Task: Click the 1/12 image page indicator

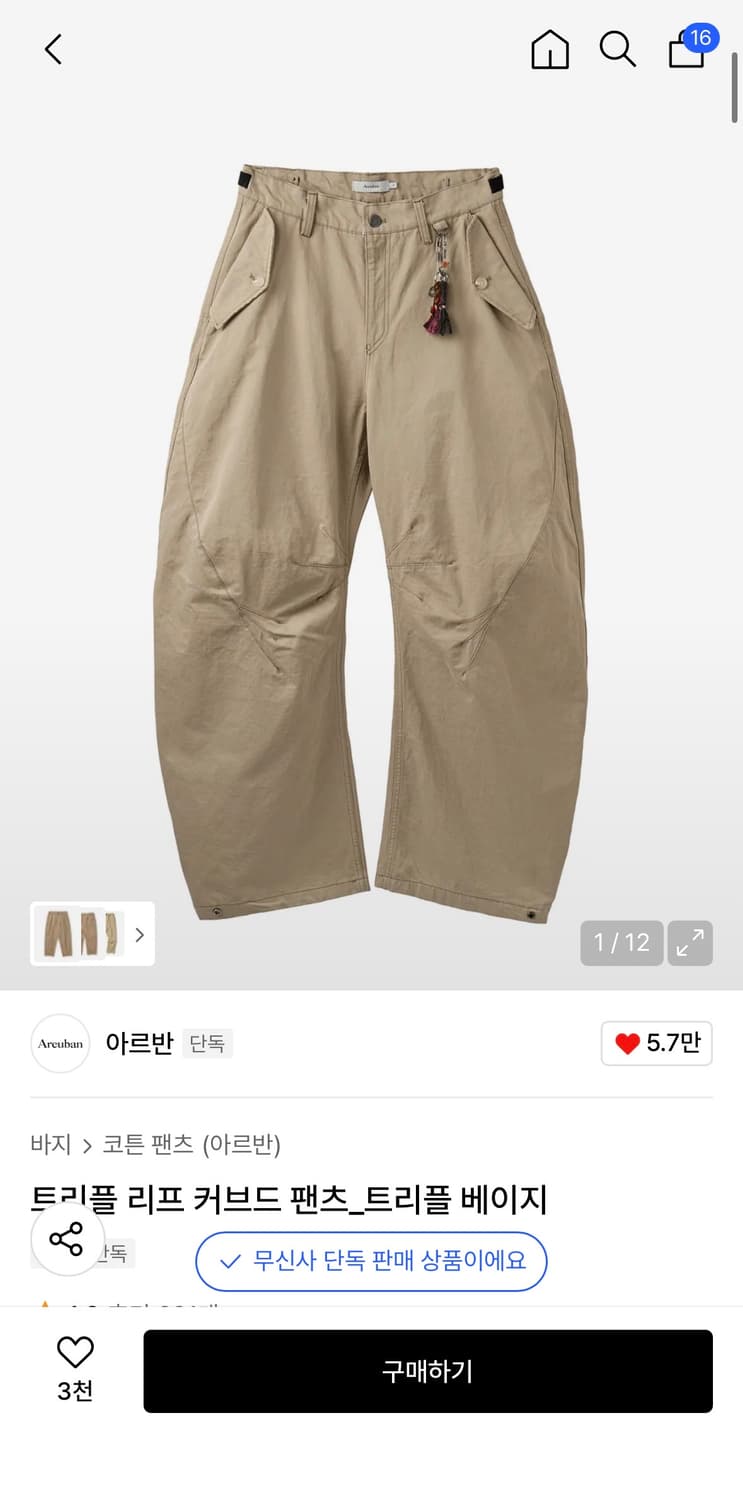Action: 621,942
